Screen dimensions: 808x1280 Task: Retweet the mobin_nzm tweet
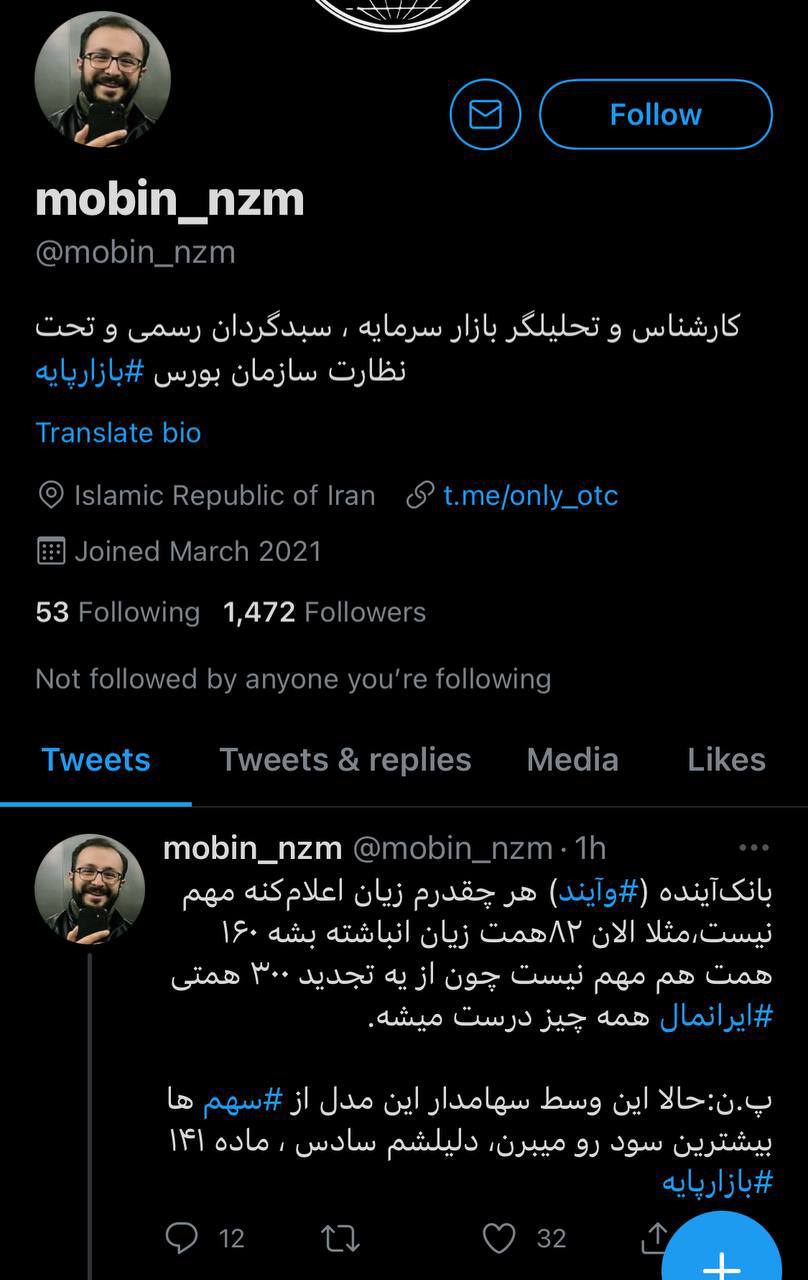click(x=341, y=1238)
